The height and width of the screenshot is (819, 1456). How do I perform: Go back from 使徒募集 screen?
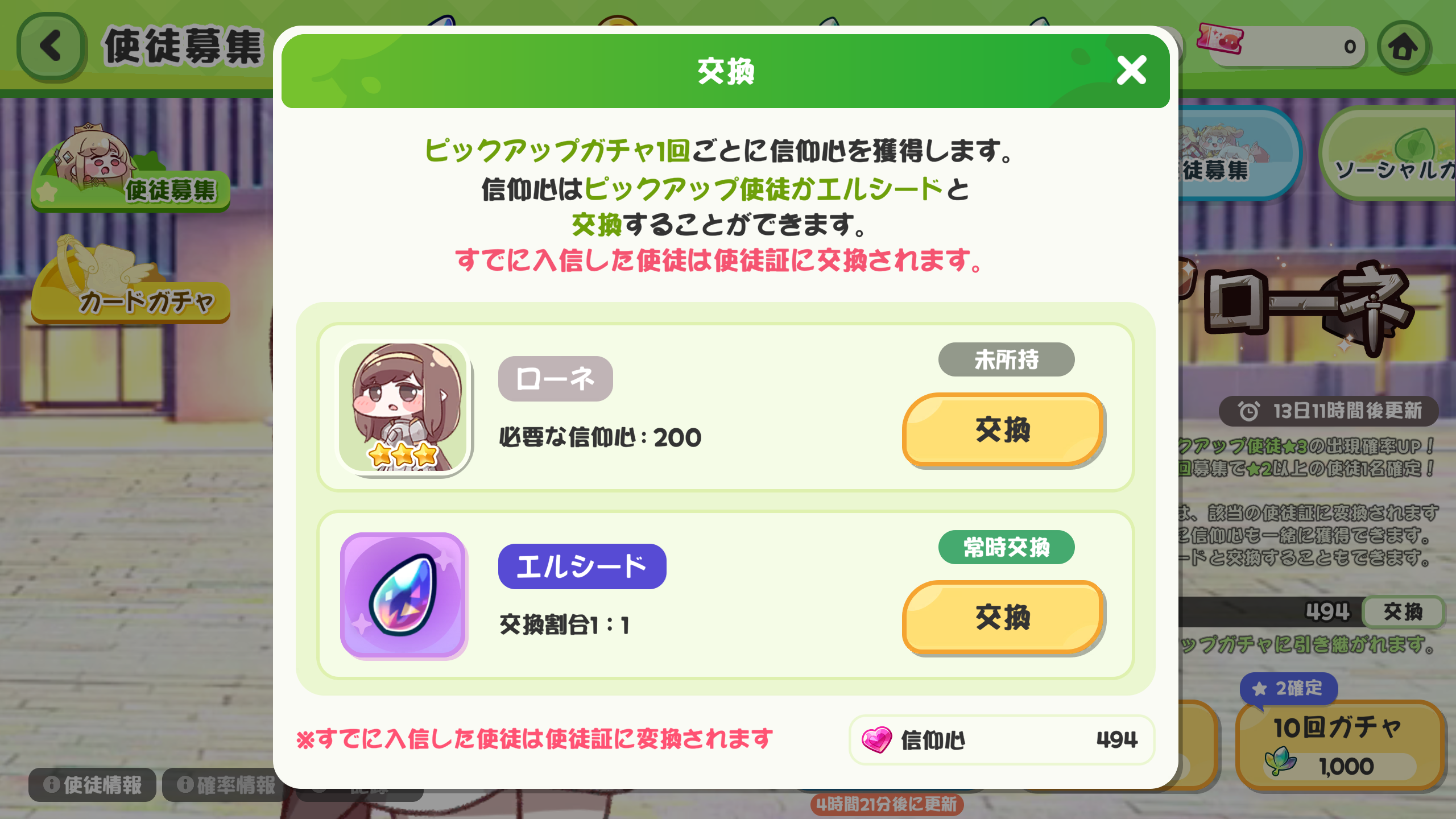tap(51, 47)
